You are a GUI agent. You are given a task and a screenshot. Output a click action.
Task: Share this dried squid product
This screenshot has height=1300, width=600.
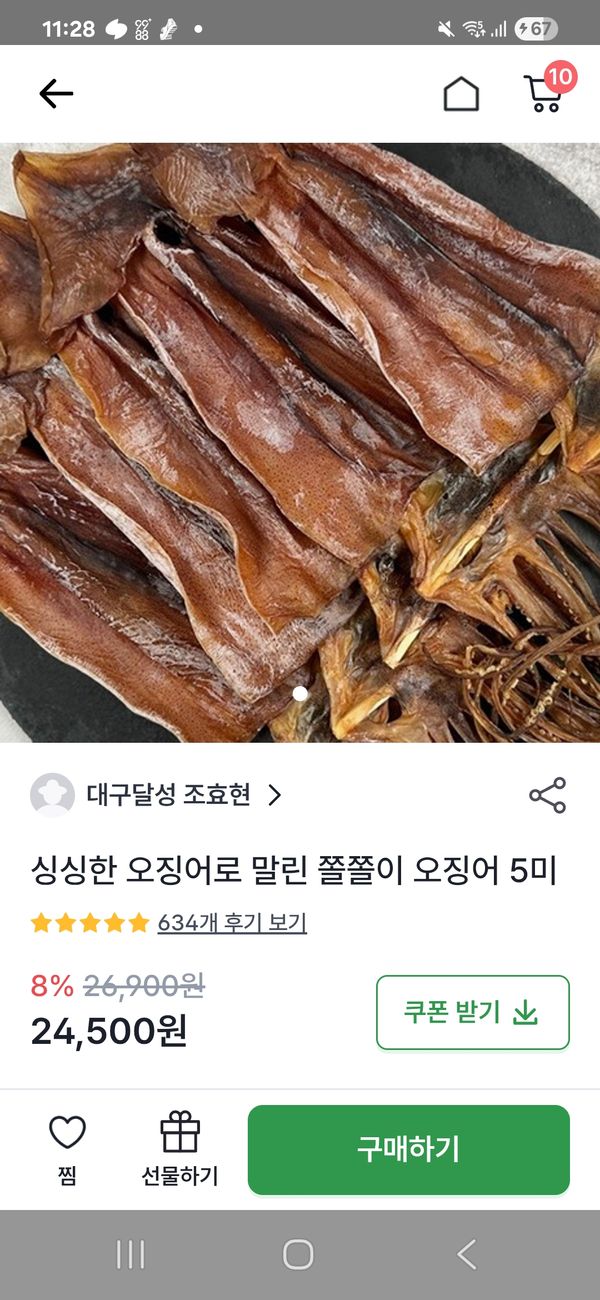547,795
